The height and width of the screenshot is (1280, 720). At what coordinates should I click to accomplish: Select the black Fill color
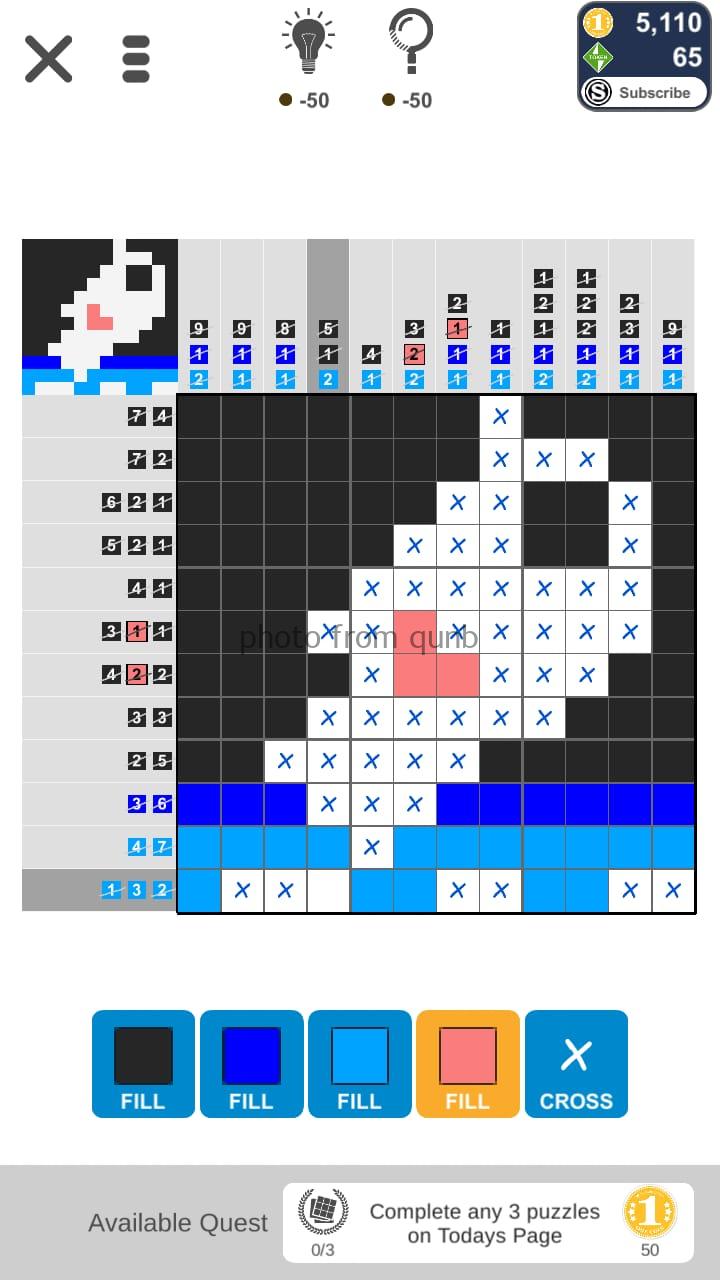(143, 1064)
